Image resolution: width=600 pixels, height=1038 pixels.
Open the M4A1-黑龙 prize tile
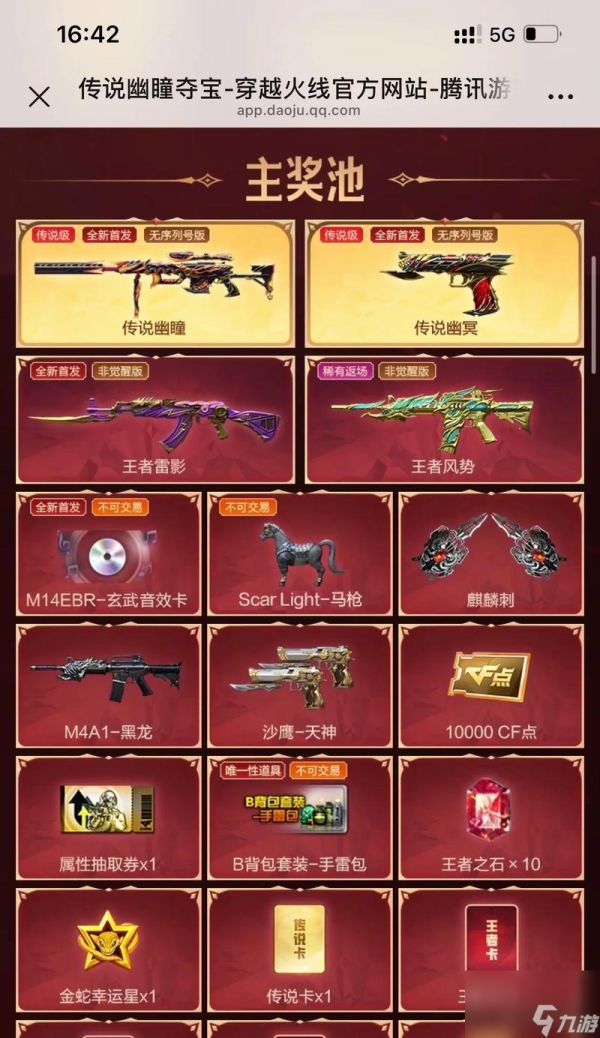[108, 685]
